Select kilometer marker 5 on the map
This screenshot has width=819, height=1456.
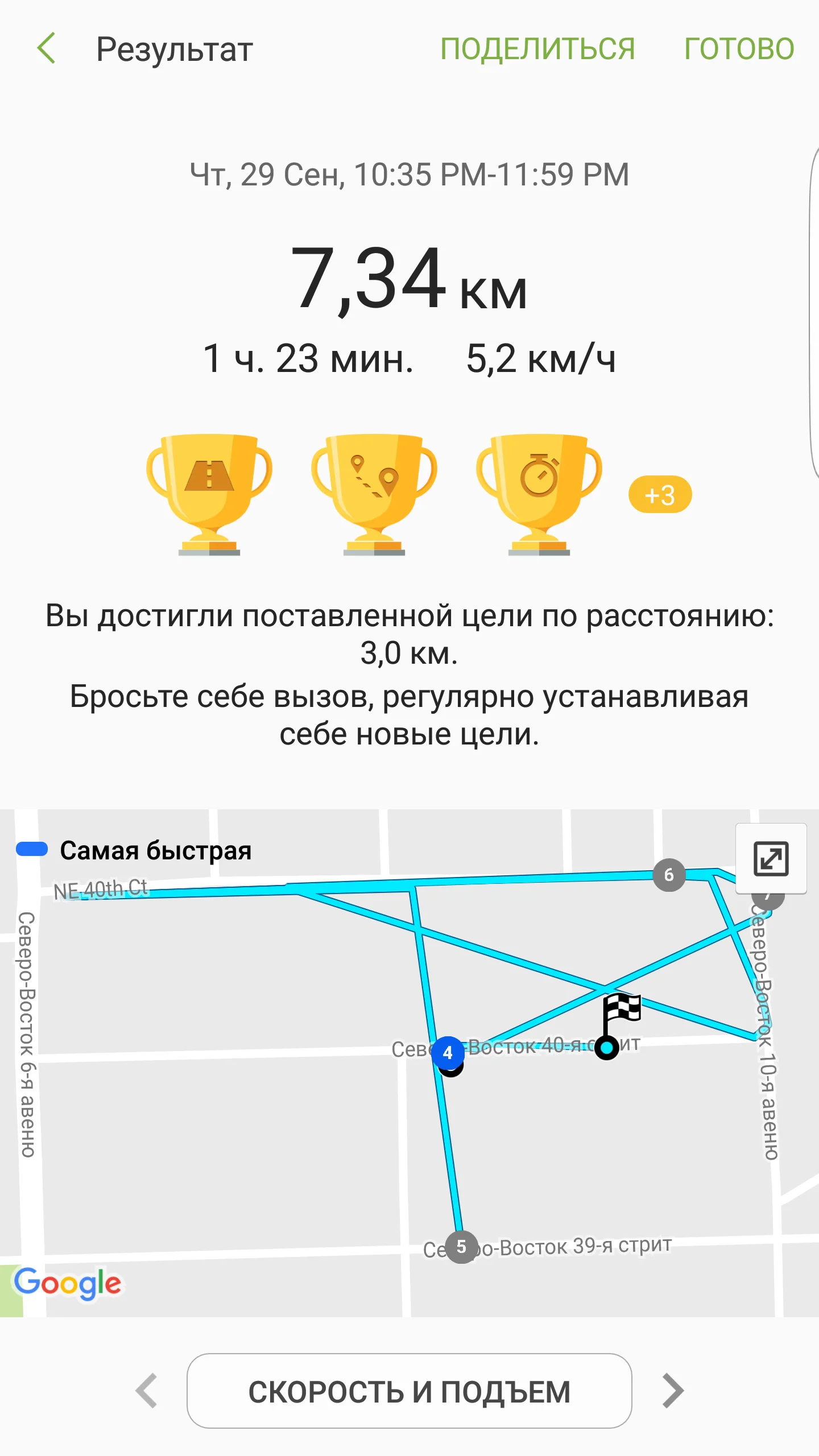click(x=461, y=1247)
